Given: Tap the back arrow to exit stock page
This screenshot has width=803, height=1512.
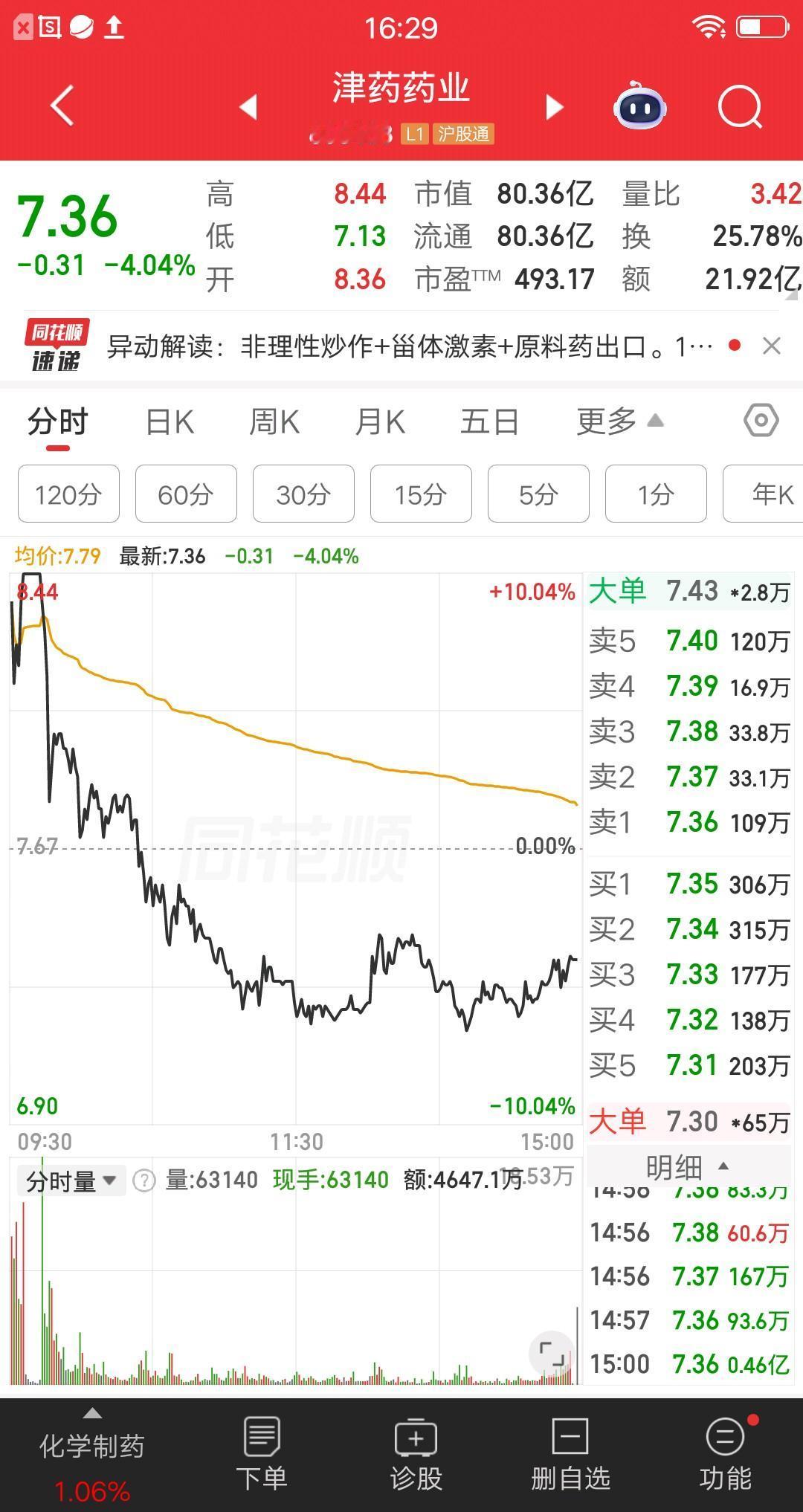Looking at the screenshot, I should point(62,106).
